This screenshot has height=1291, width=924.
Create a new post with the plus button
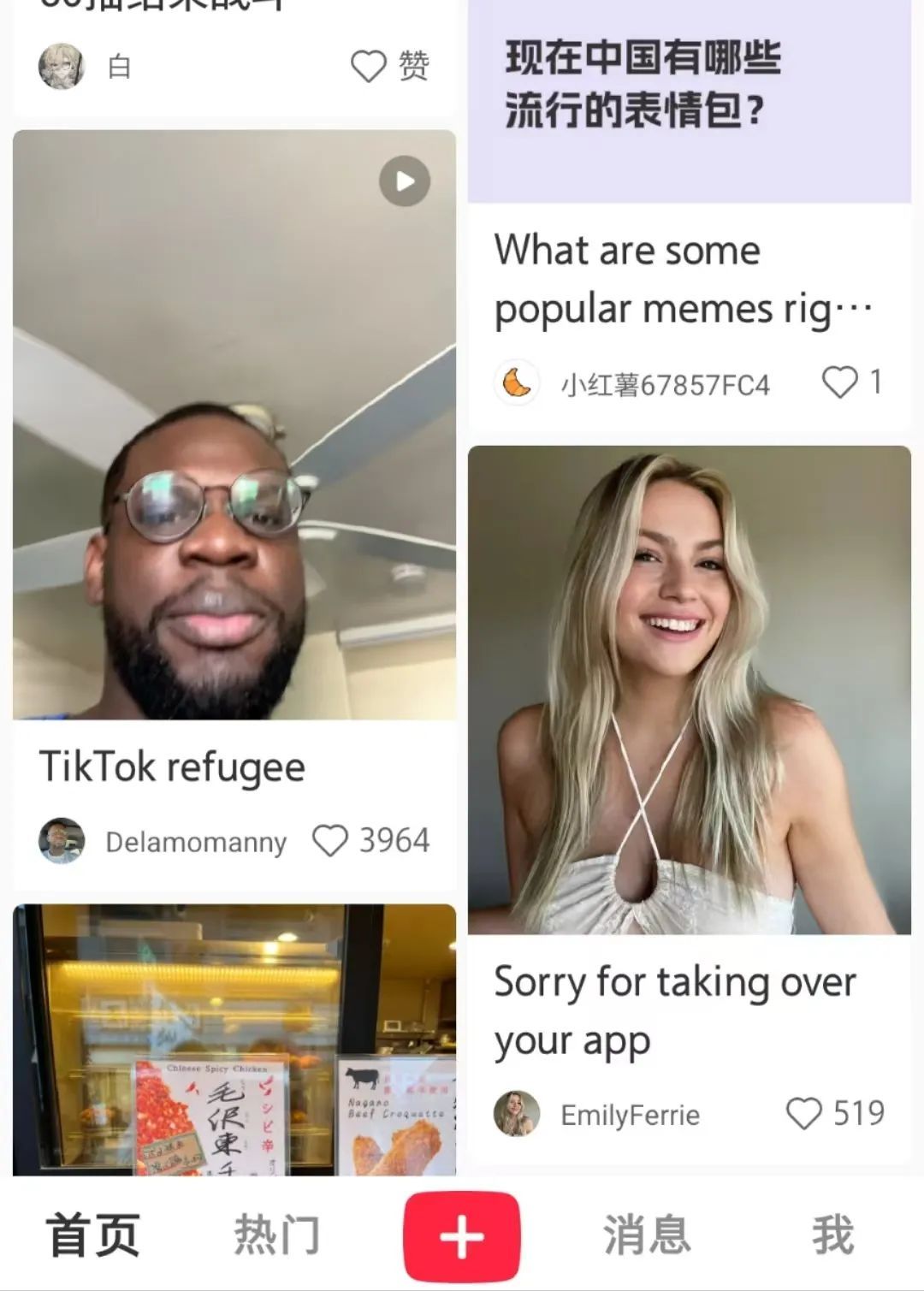tap(462, 1236)
